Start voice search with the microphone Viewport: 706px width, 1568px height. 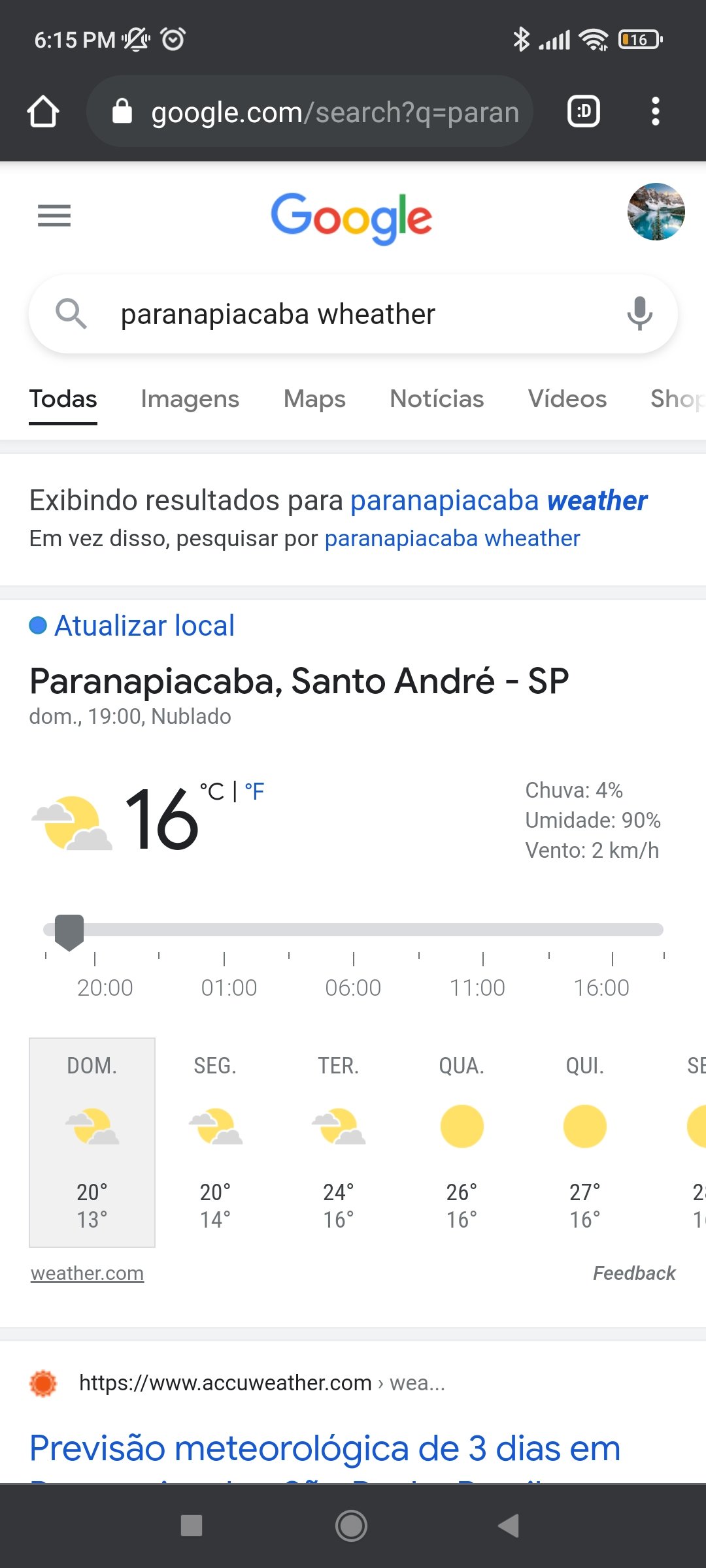click(x=639, y=314)
